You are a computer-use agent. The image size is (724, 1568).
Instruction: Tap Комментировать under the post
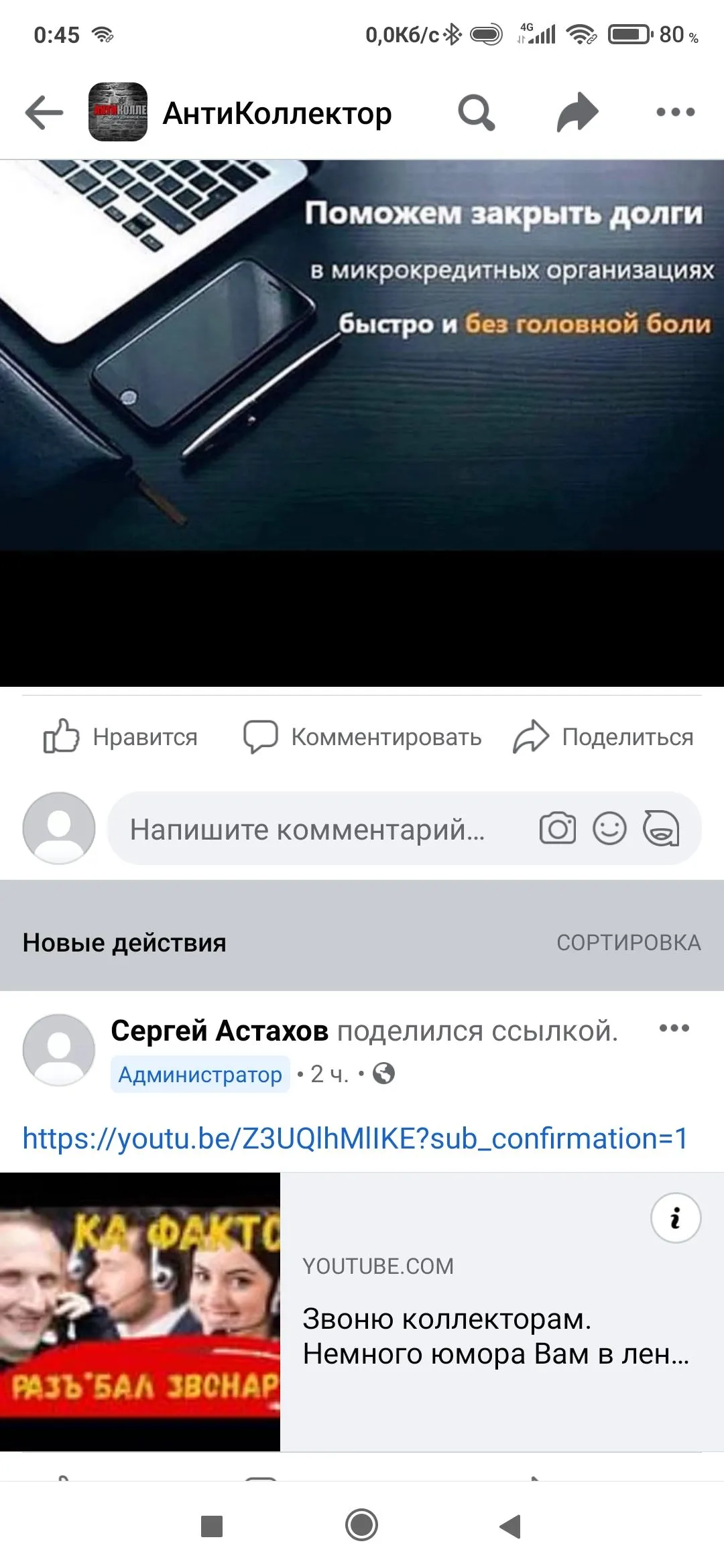point(362,736)
